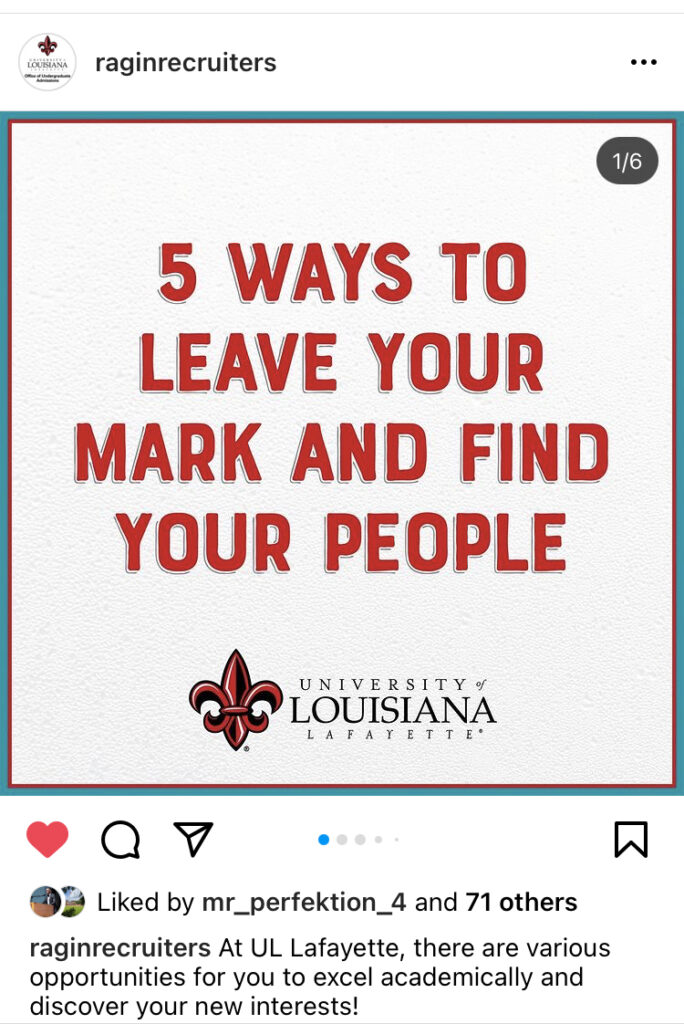The width and height of the screenshot is (684, 1024).
Task: Open comments with the speech bubble icon
Action: click(120, 840)
